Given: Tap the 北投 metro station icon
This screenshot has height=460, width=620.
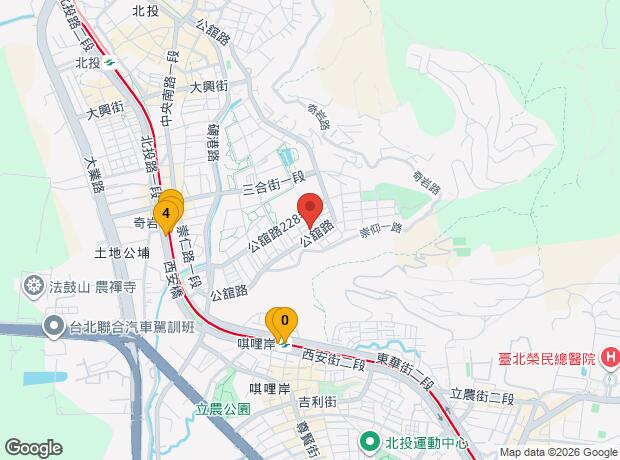Looking at the screenshot, I should point(109,62).
